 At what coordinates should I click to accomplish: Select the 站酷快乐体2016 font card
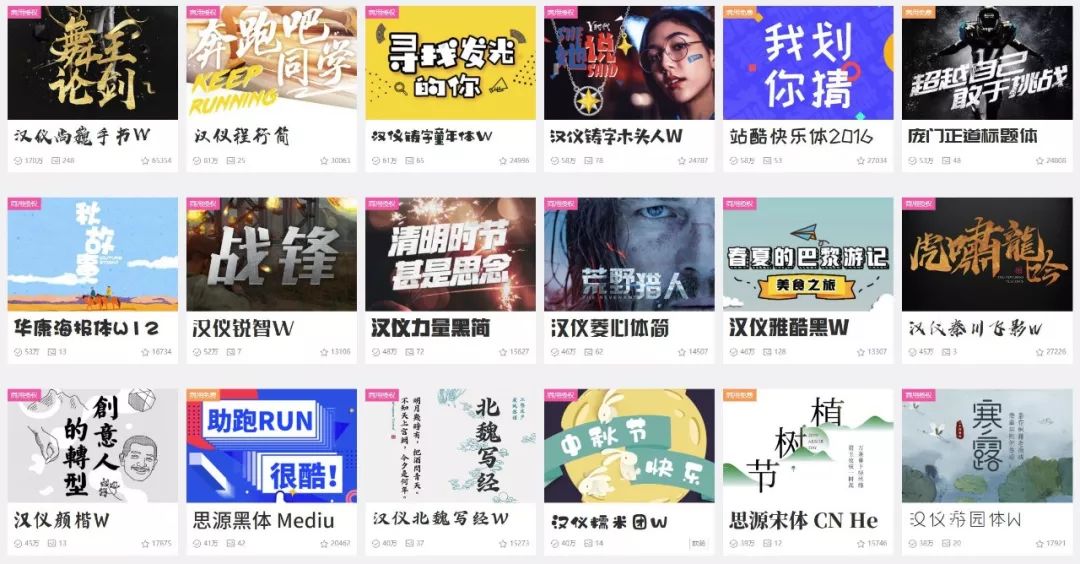pyautogui.click(x=808, y=64)
